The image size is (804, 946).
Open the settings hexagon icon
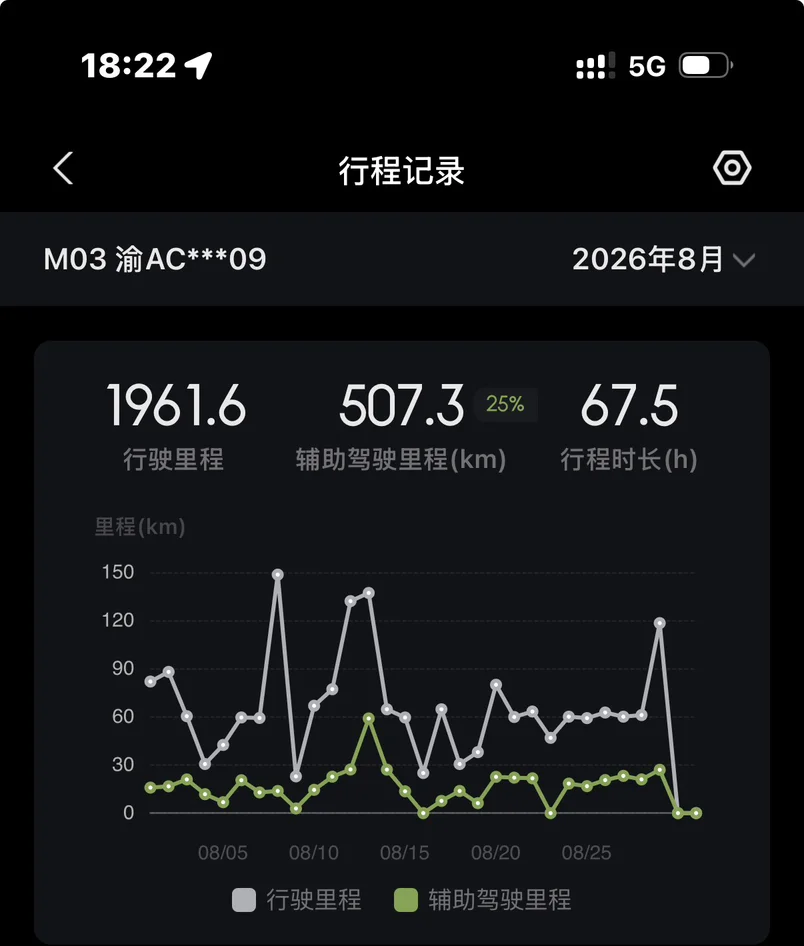coord(732,168)
